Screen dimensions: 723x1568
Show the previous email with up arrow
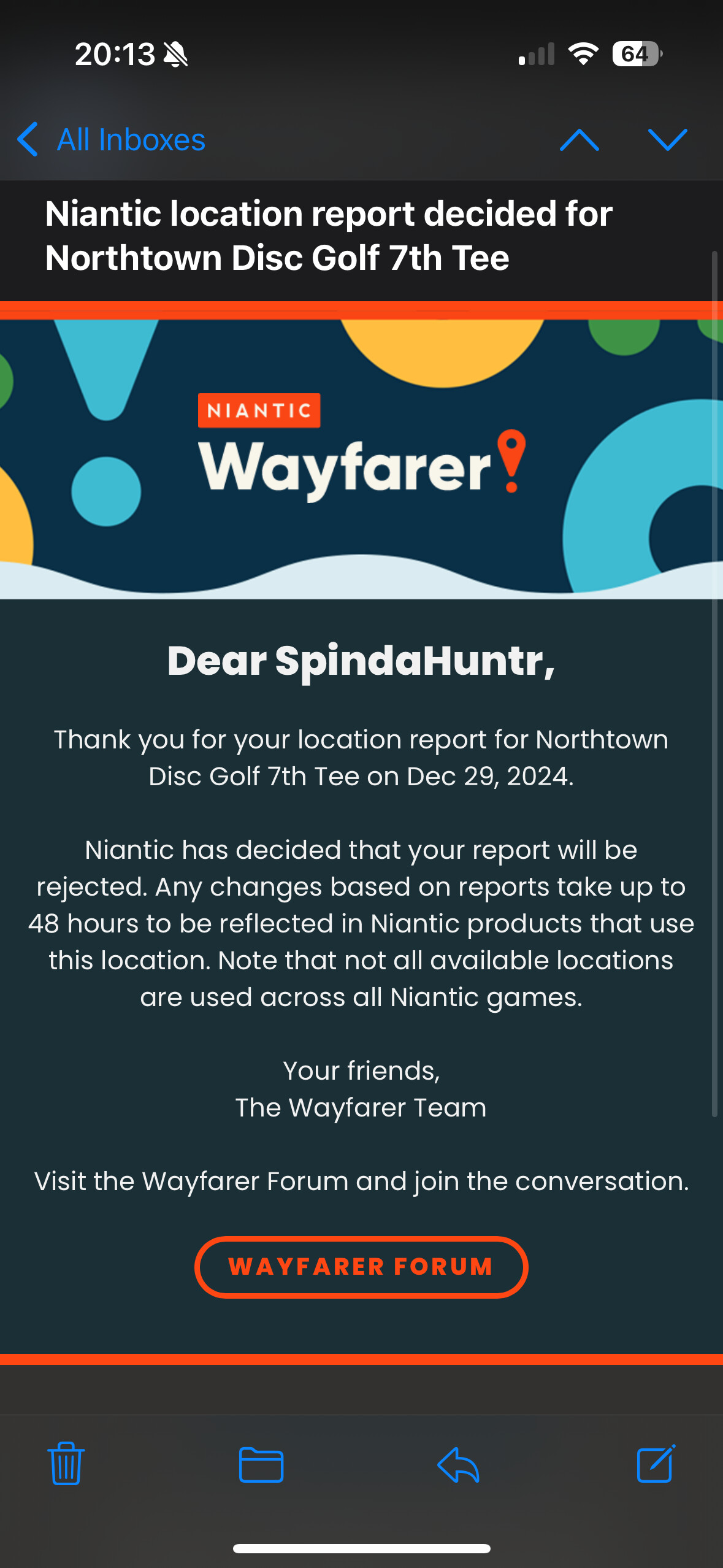(580, 140)
